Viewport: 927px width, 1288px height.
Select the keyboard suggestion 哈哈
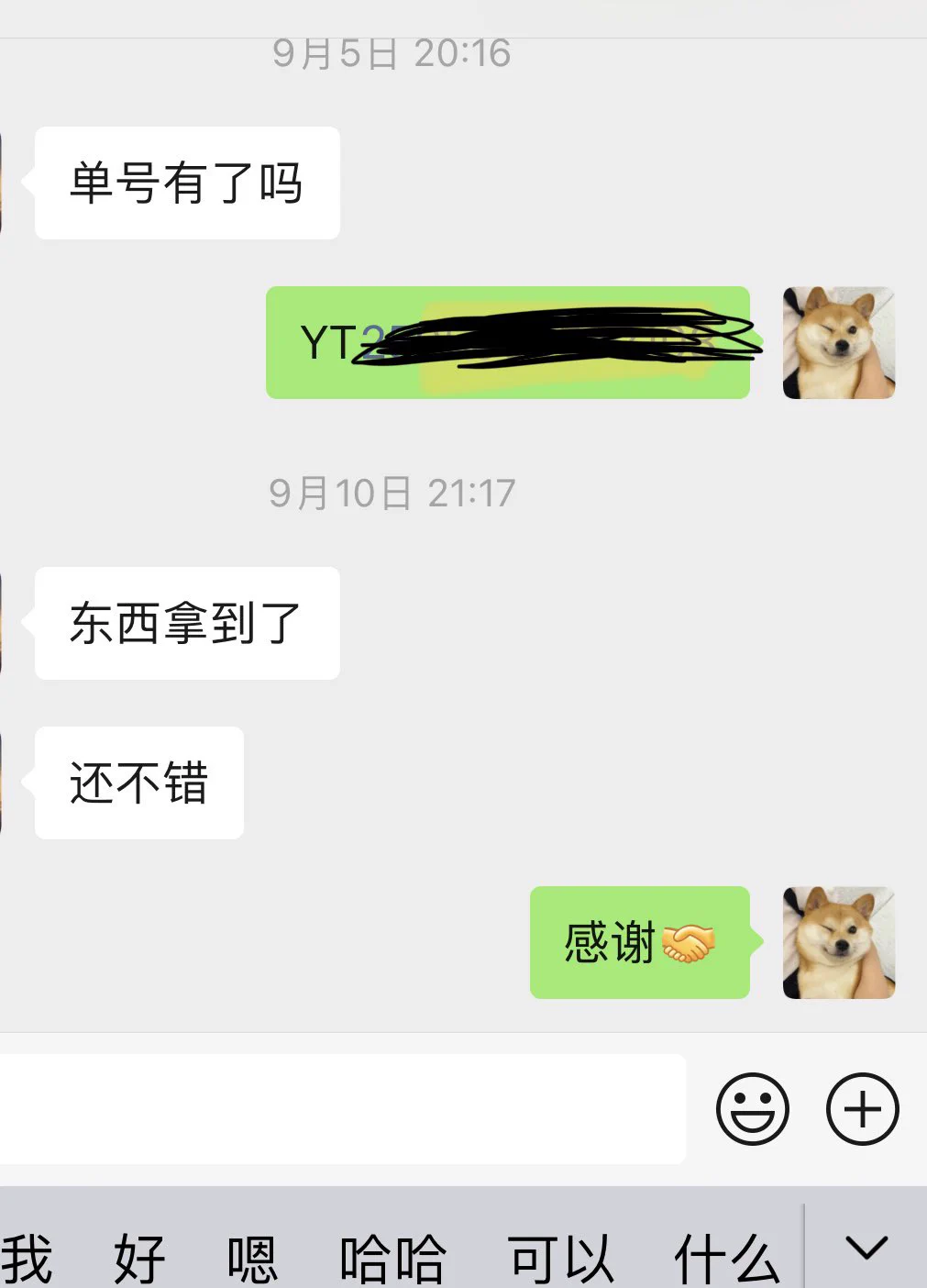(x=392, y=1258)
